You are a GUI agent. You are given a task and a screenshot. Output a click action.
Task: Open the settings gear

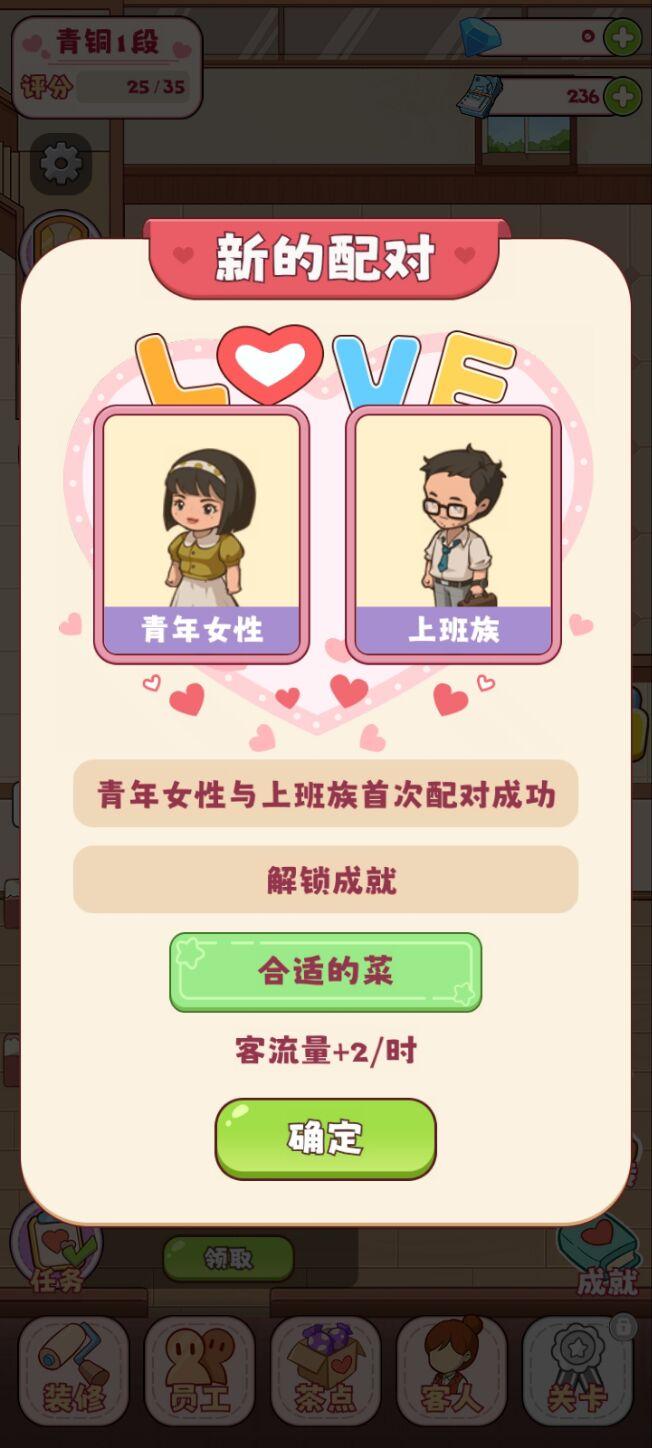(x=61, y=164)
